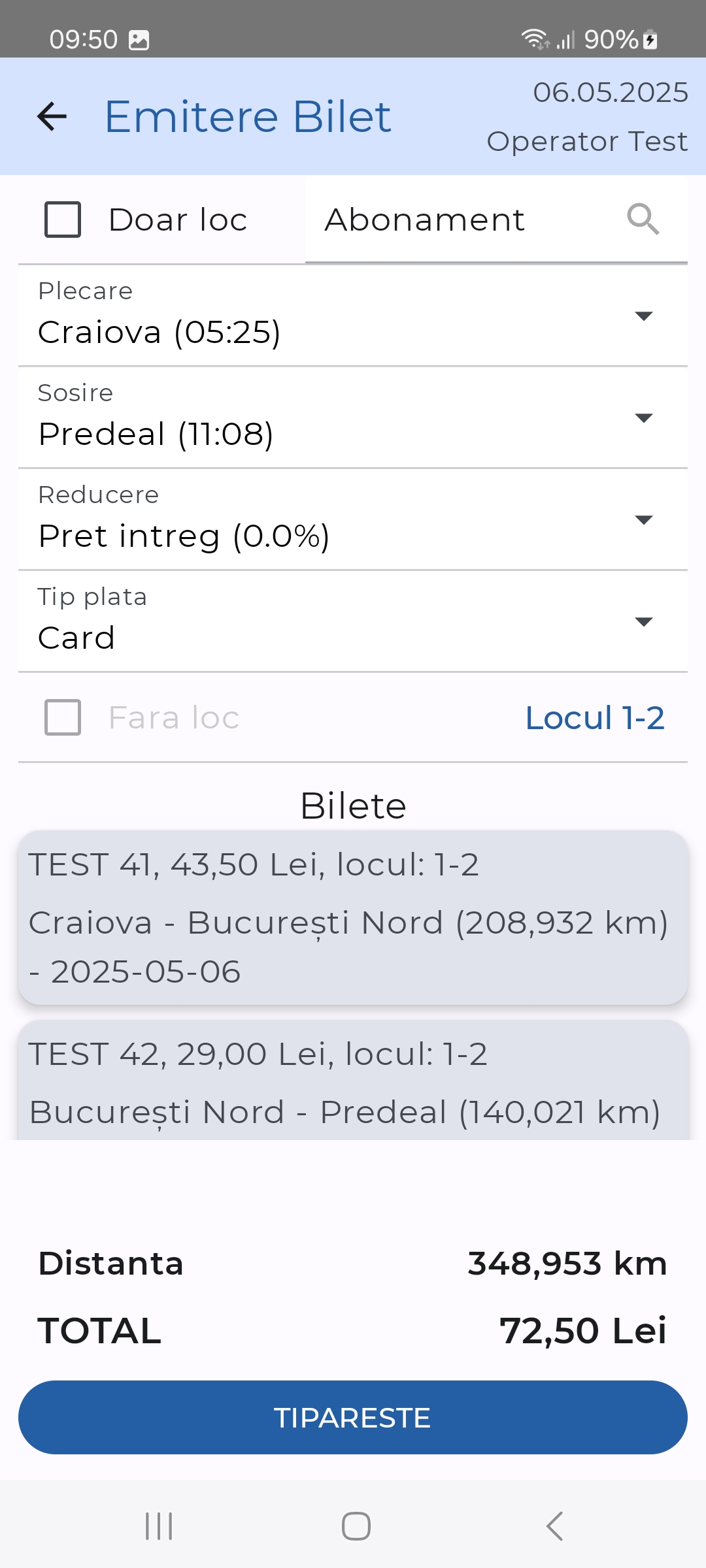Go back from Emitere Bilet screen
The width and height of the screenshot is (706, 1568).
point(52,117)
